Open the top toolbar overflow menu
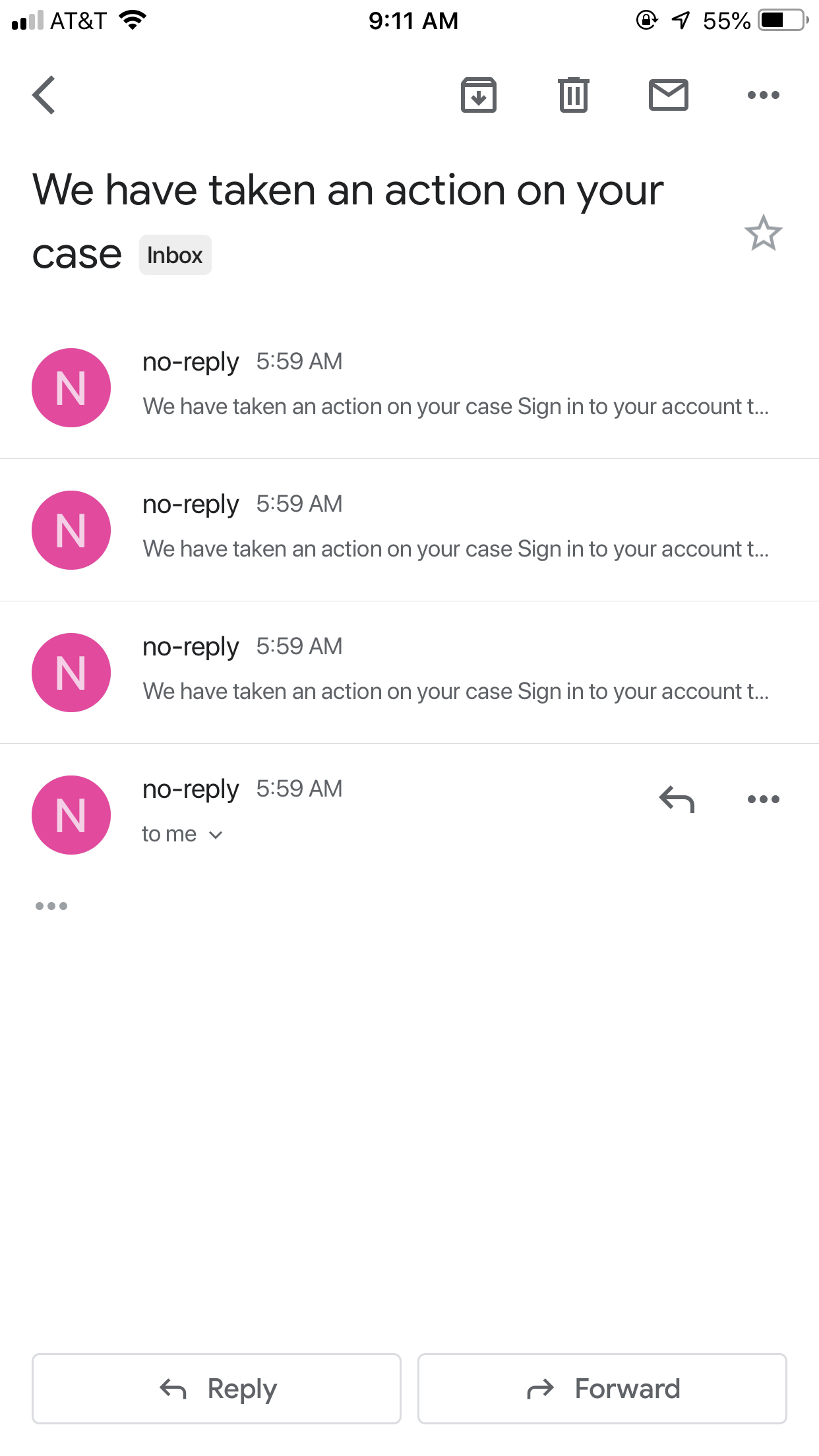The width and height of the screenshot is (819, 1456). pos(764,95)
